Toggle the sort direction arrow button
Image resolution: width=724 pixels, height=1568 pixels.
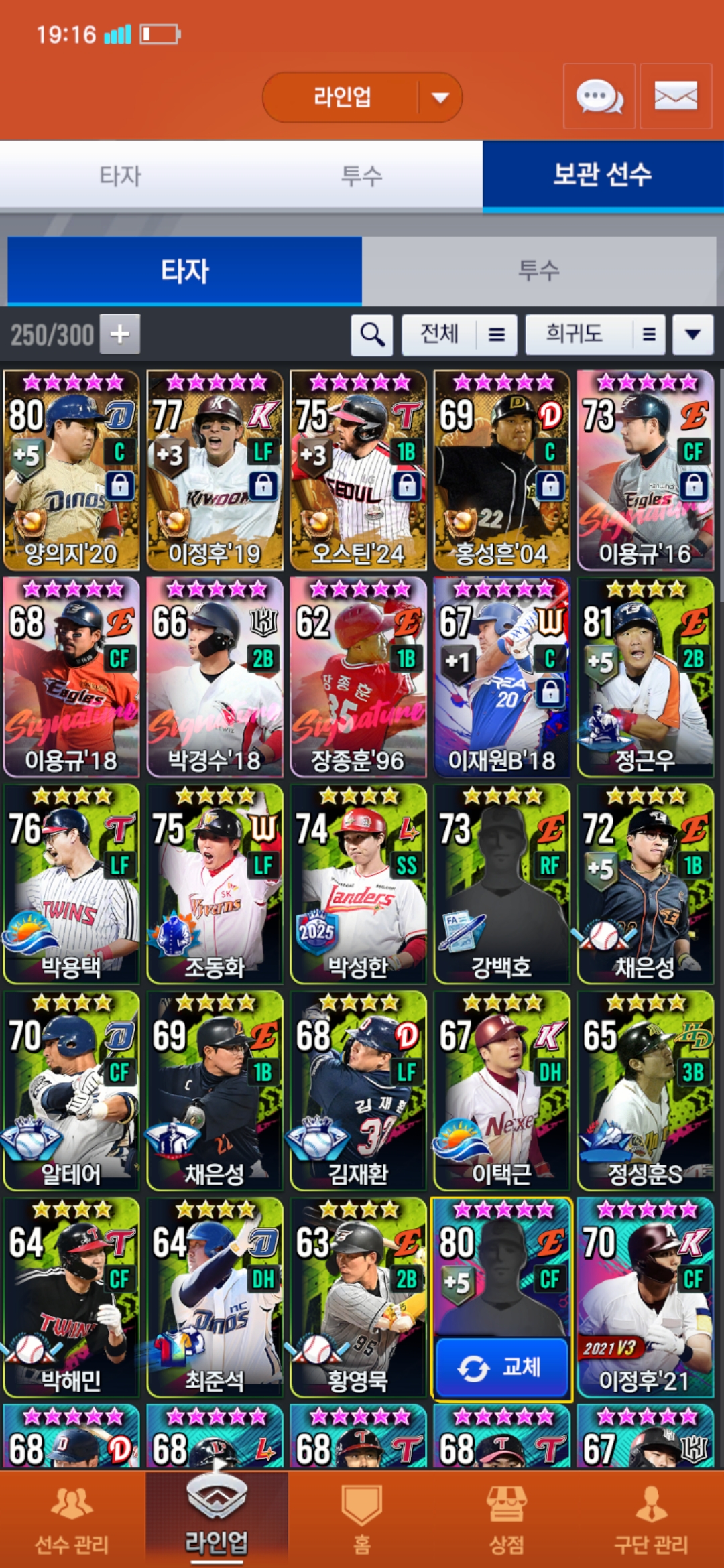coord(692,334)
